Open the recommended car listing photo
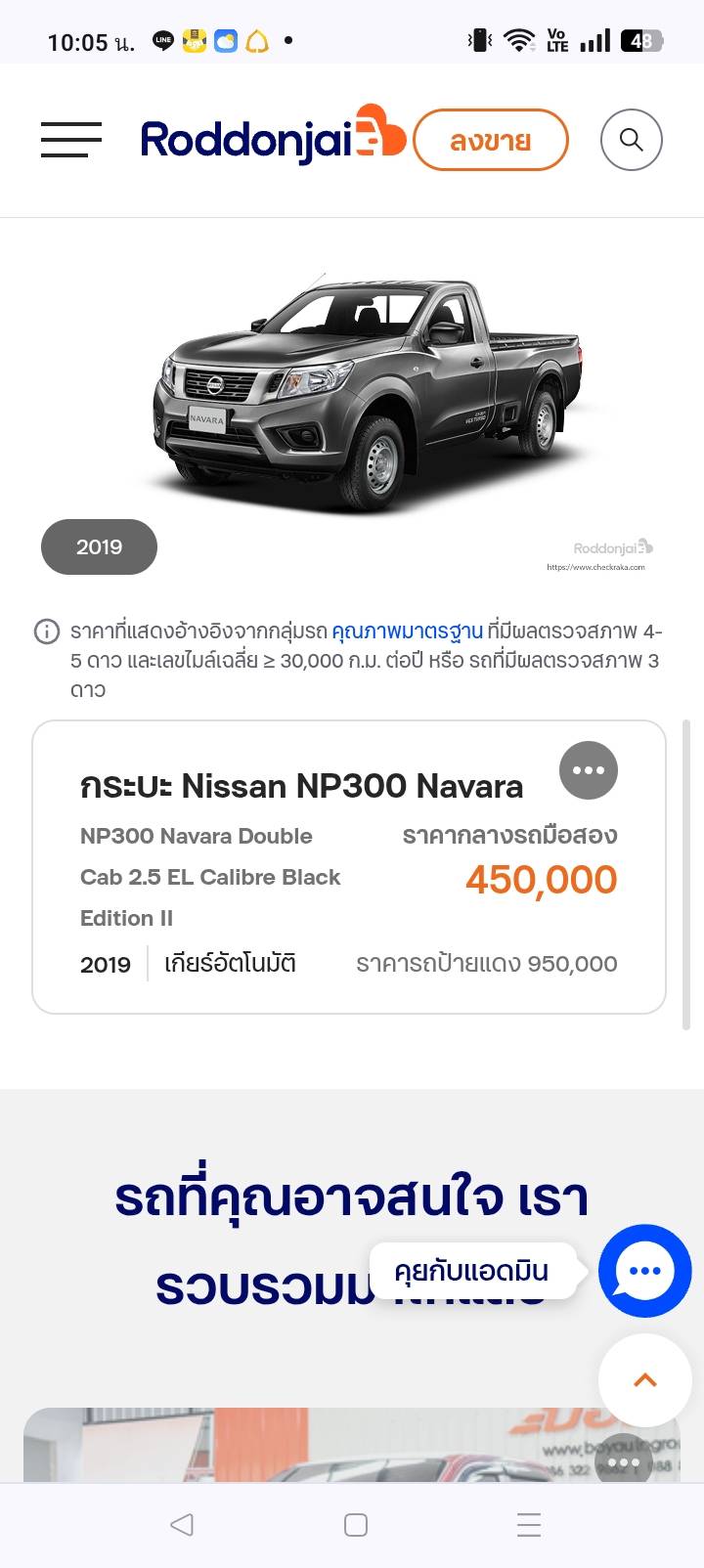Viewport: 704px width, 1568px height. point(293,1447)
